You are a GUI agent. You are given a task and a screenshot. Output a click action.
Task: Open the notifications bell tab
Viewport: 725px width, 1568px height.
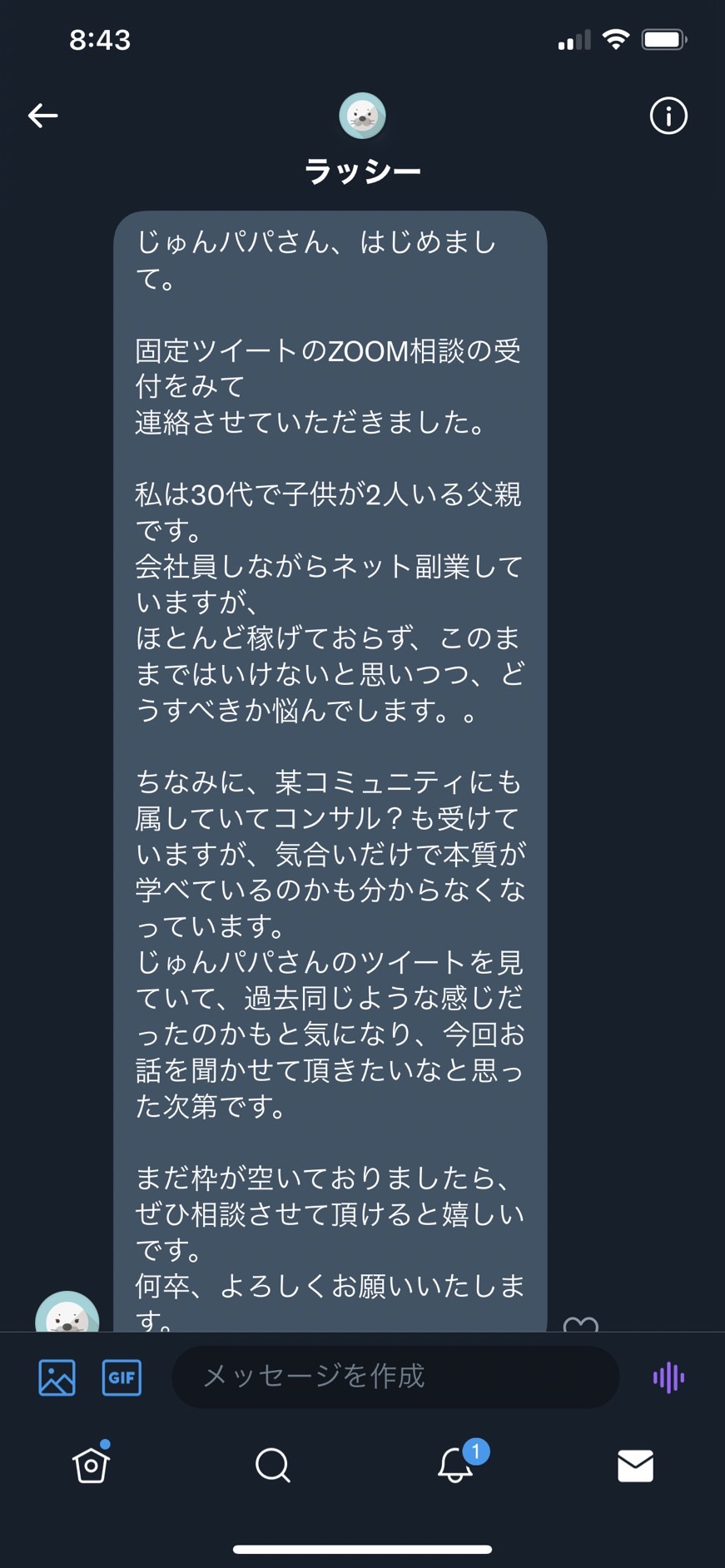coord(456,1464)
